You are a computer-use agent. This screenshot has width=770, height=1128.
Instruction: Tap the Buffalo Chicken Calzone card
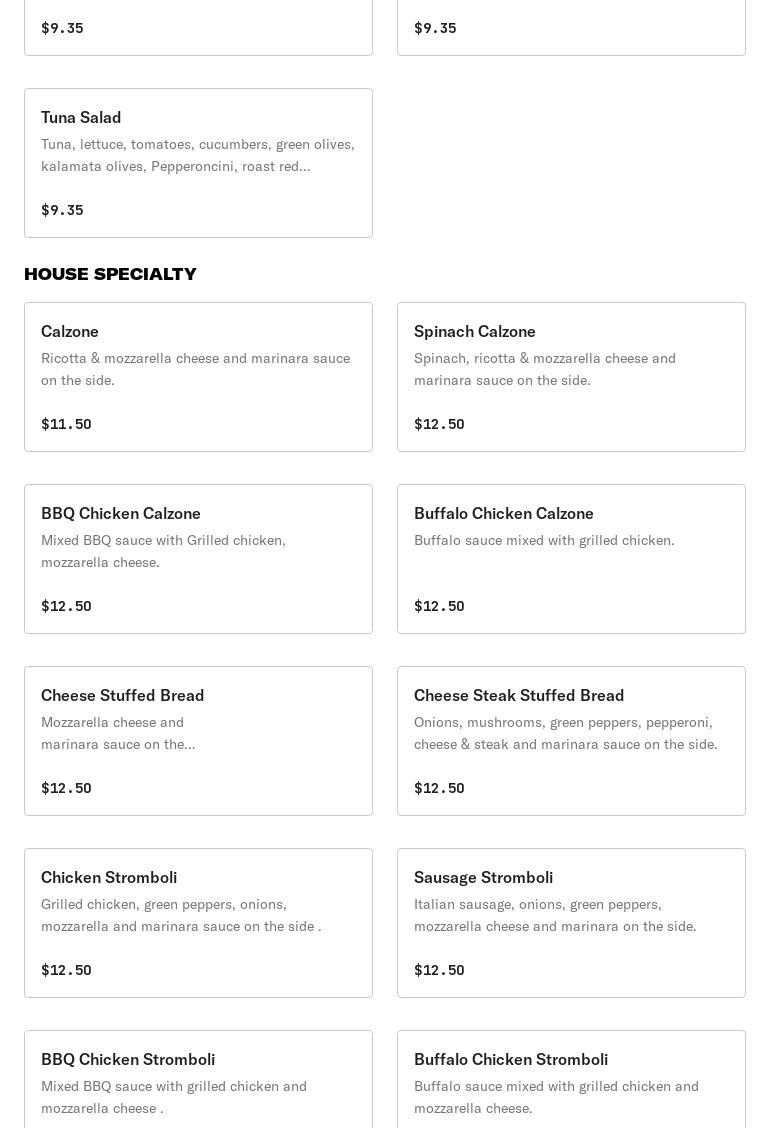(x=571, y=559)
